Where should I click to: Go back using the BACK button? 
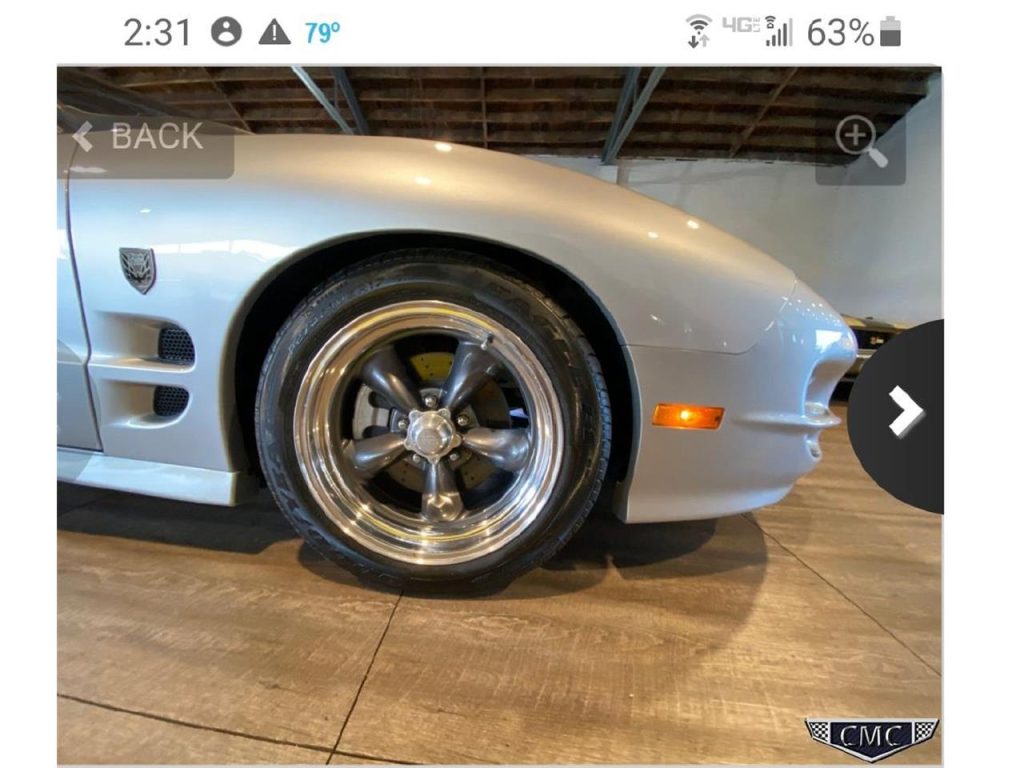pyautogui.click(x=140, y=137)
